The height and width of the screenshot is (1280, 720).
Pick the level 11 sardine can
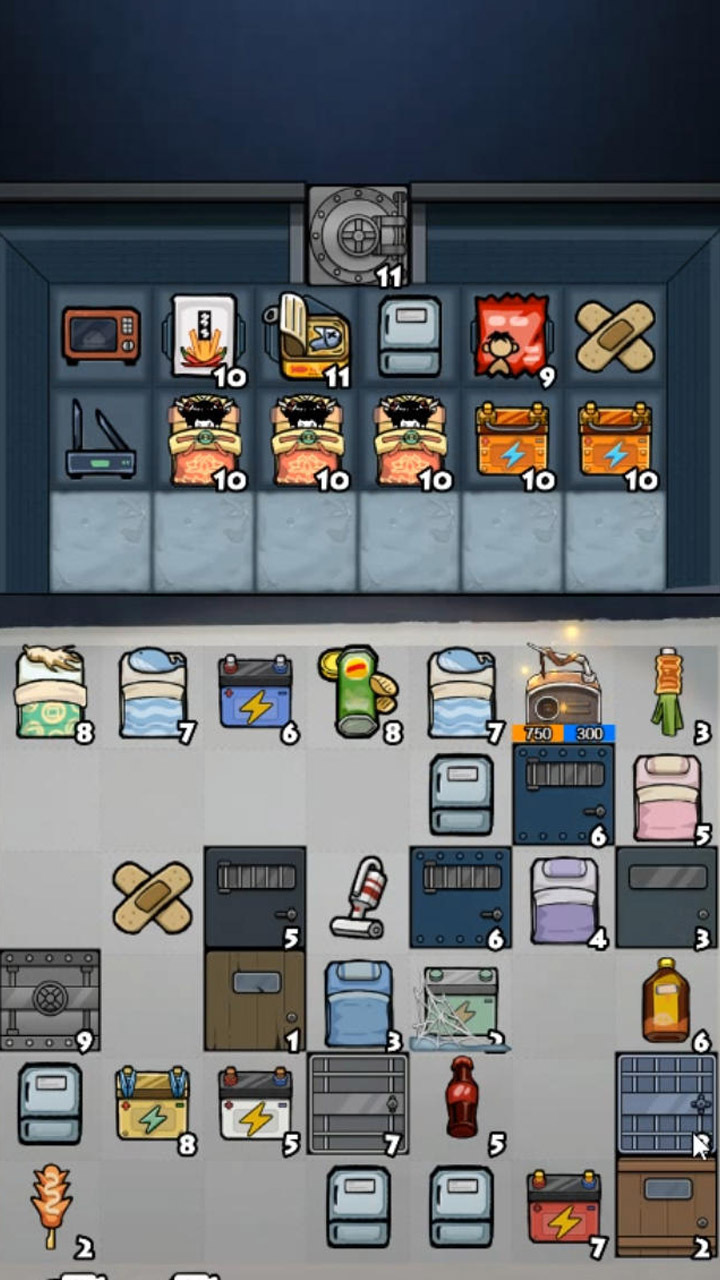point(307,336)
